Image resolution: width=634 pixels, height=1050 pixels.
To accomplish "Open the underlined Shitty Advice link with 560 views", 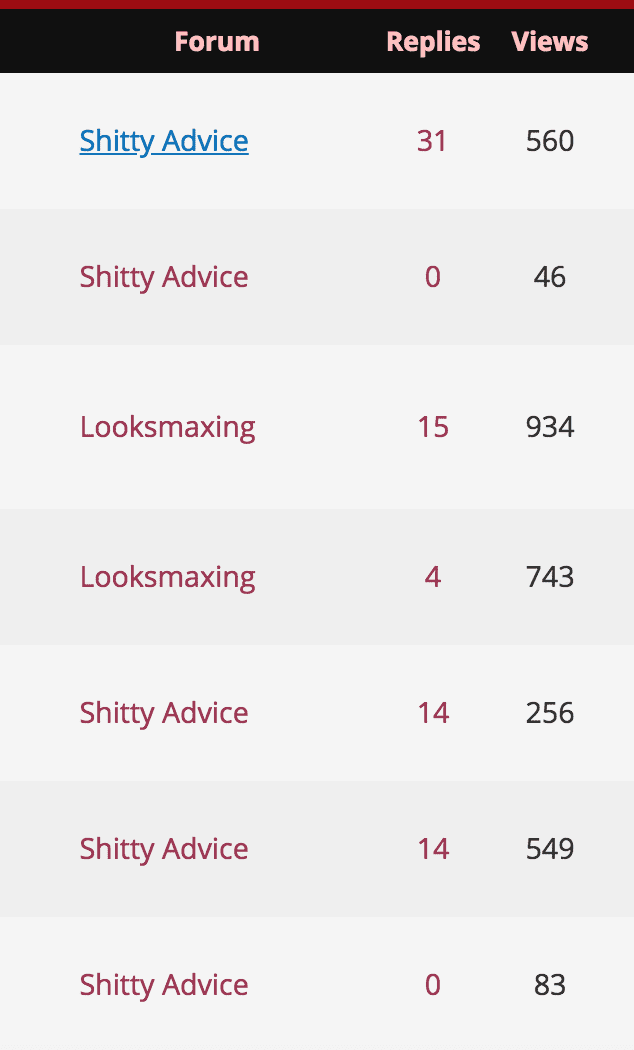I will point(164,141).
